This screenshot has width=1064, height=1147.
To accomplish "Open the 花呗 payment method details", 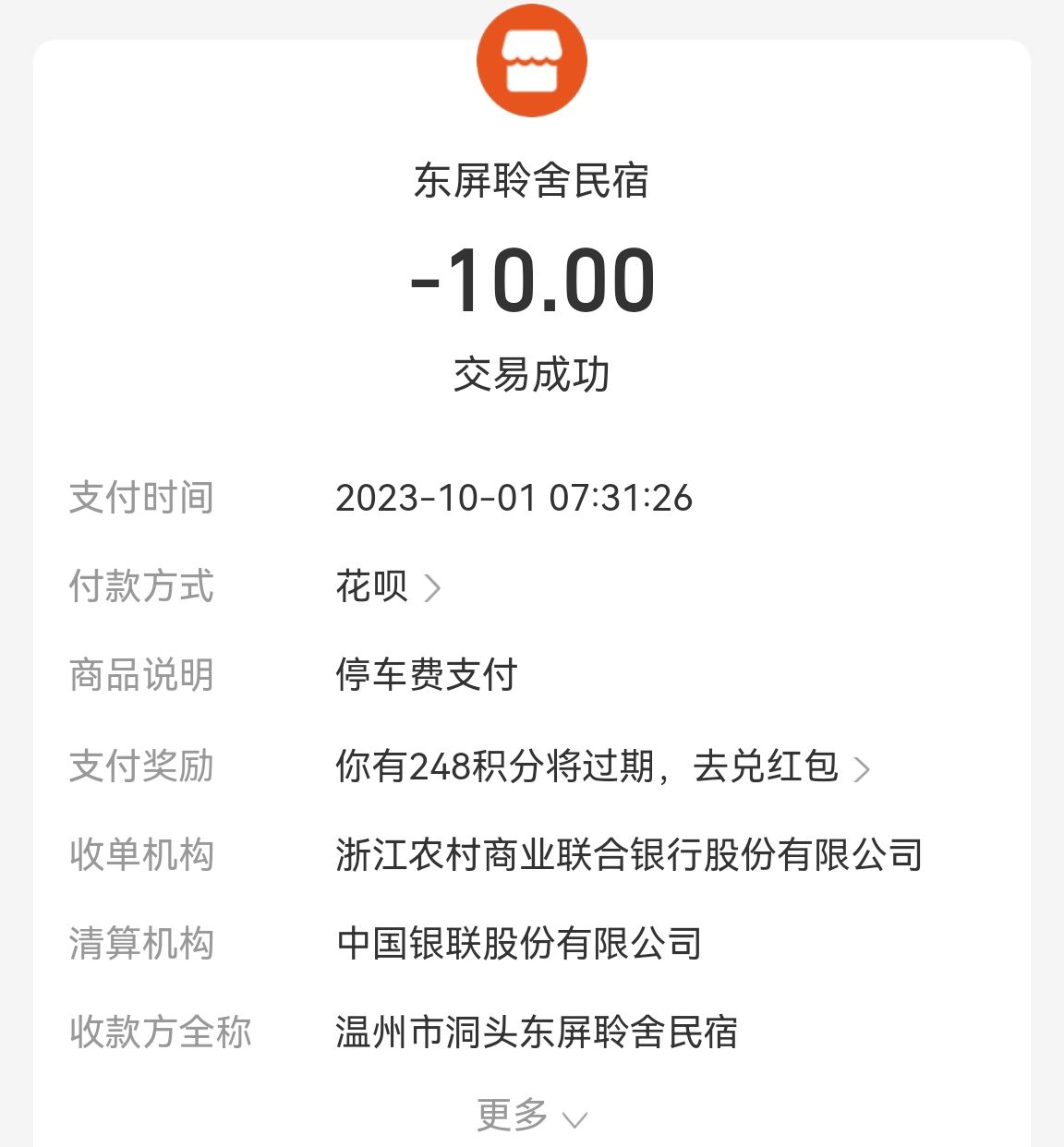I will (388, 586).
